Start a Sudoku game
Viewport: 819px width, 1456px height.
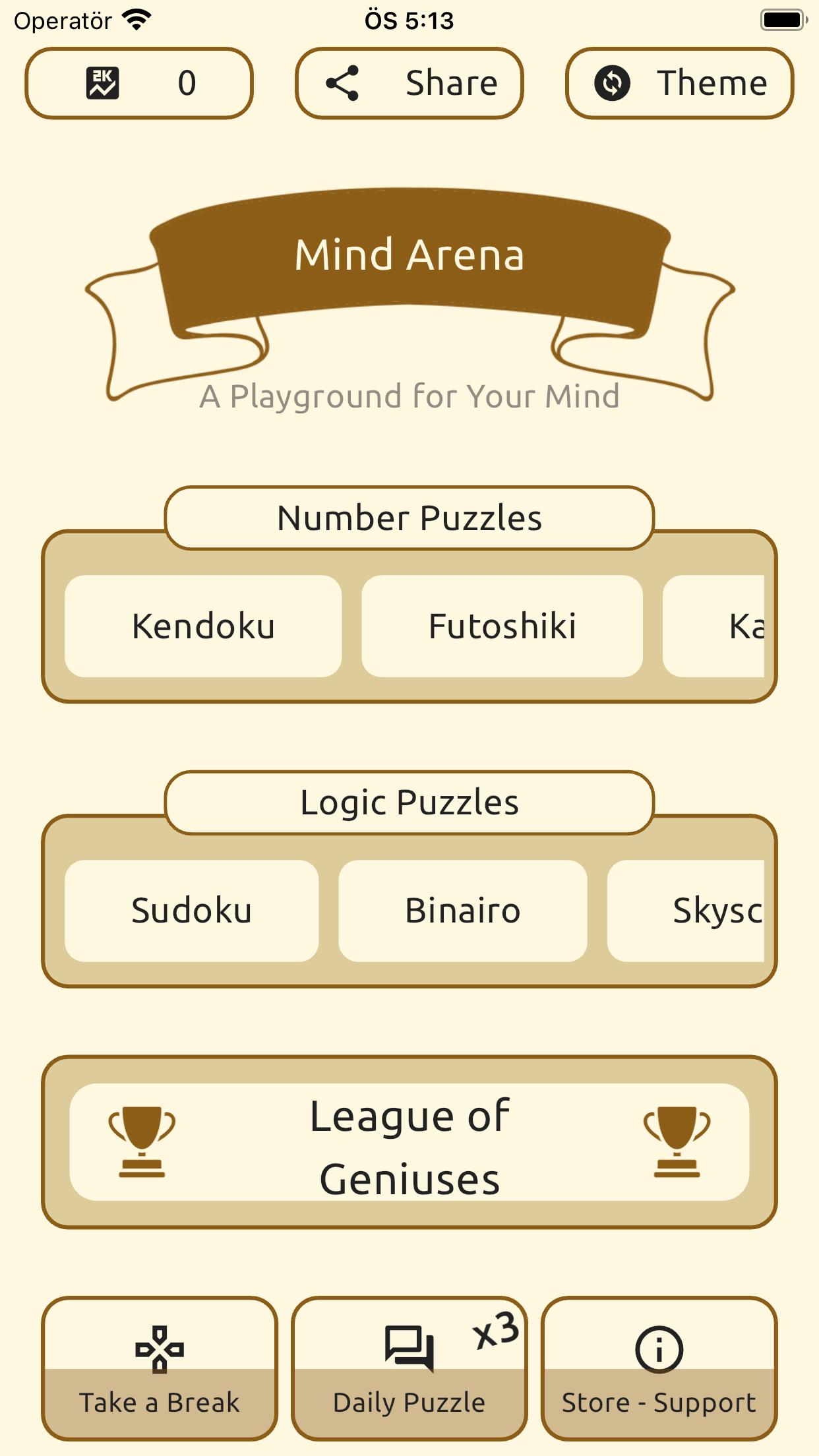[x=191, y=911]
